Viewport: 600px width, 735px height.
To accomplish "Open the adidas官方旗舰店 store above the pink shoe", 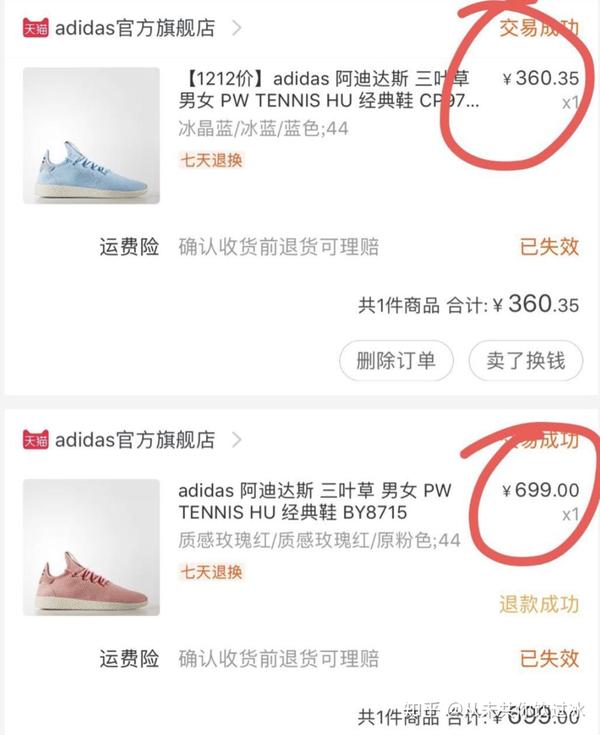I will pyautogui.click(x=135, y=439).
